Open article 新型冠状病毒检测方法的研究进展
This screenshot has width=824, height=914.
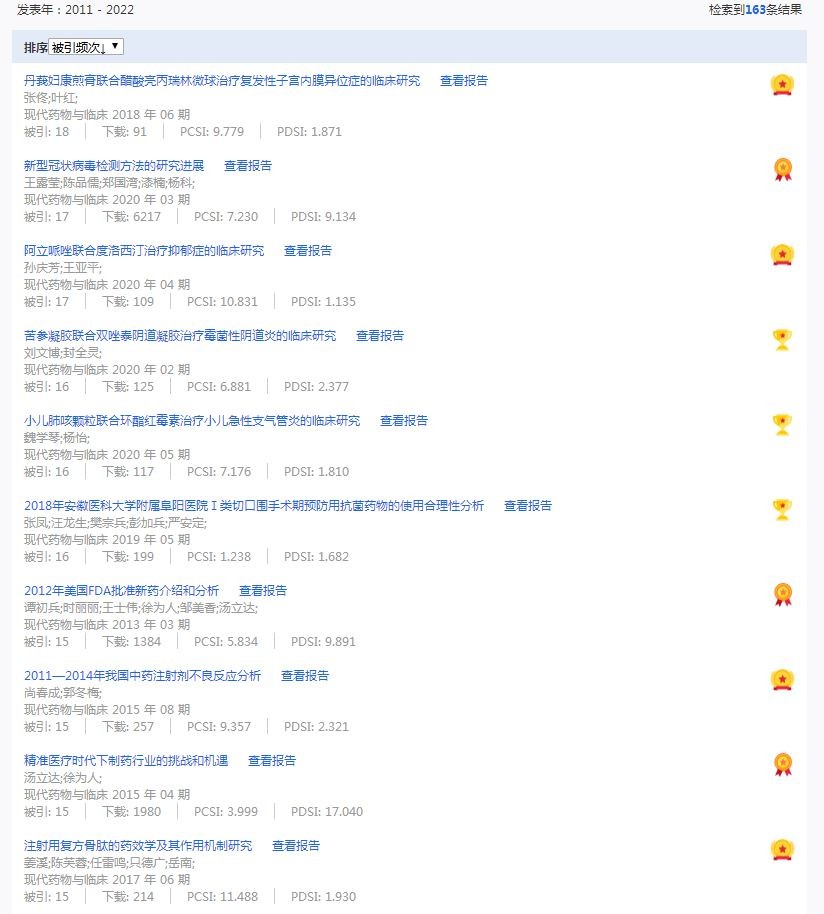pyautogui.click(x=114, y=166)
